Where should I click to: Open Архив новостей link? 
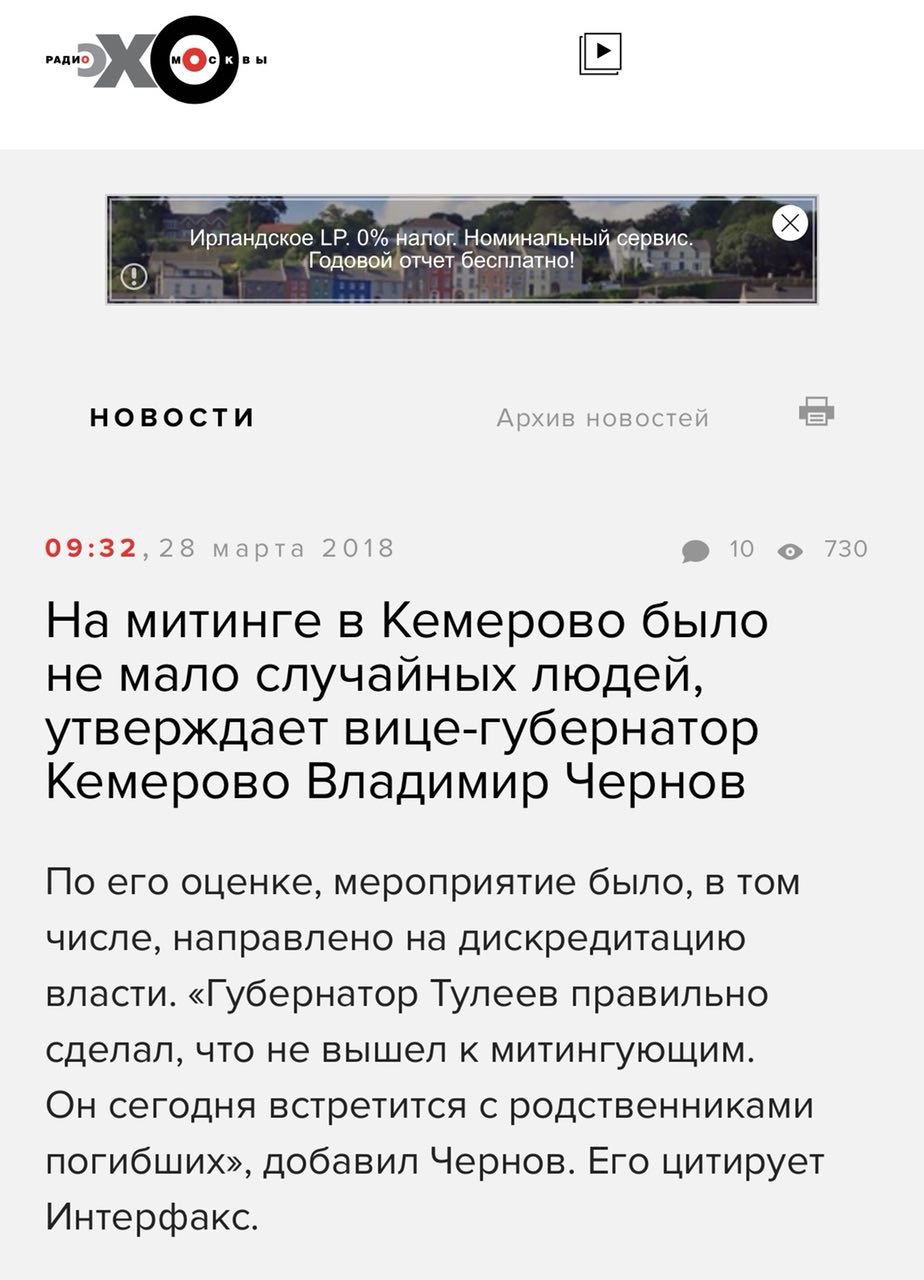(602, 418)
